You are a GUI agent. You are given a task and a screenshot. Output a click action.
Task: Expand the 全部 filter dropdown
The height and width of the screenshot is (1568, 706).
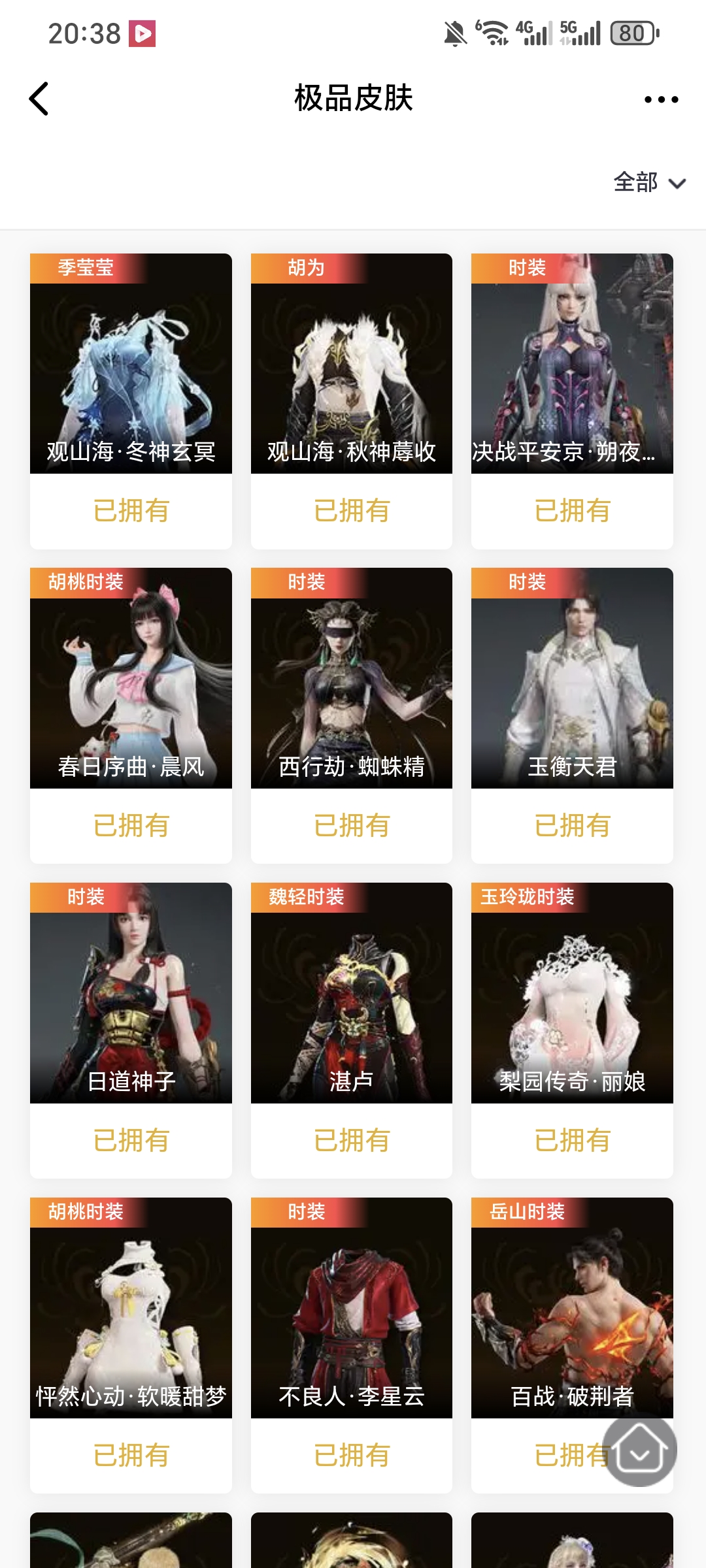pos(648,182)
